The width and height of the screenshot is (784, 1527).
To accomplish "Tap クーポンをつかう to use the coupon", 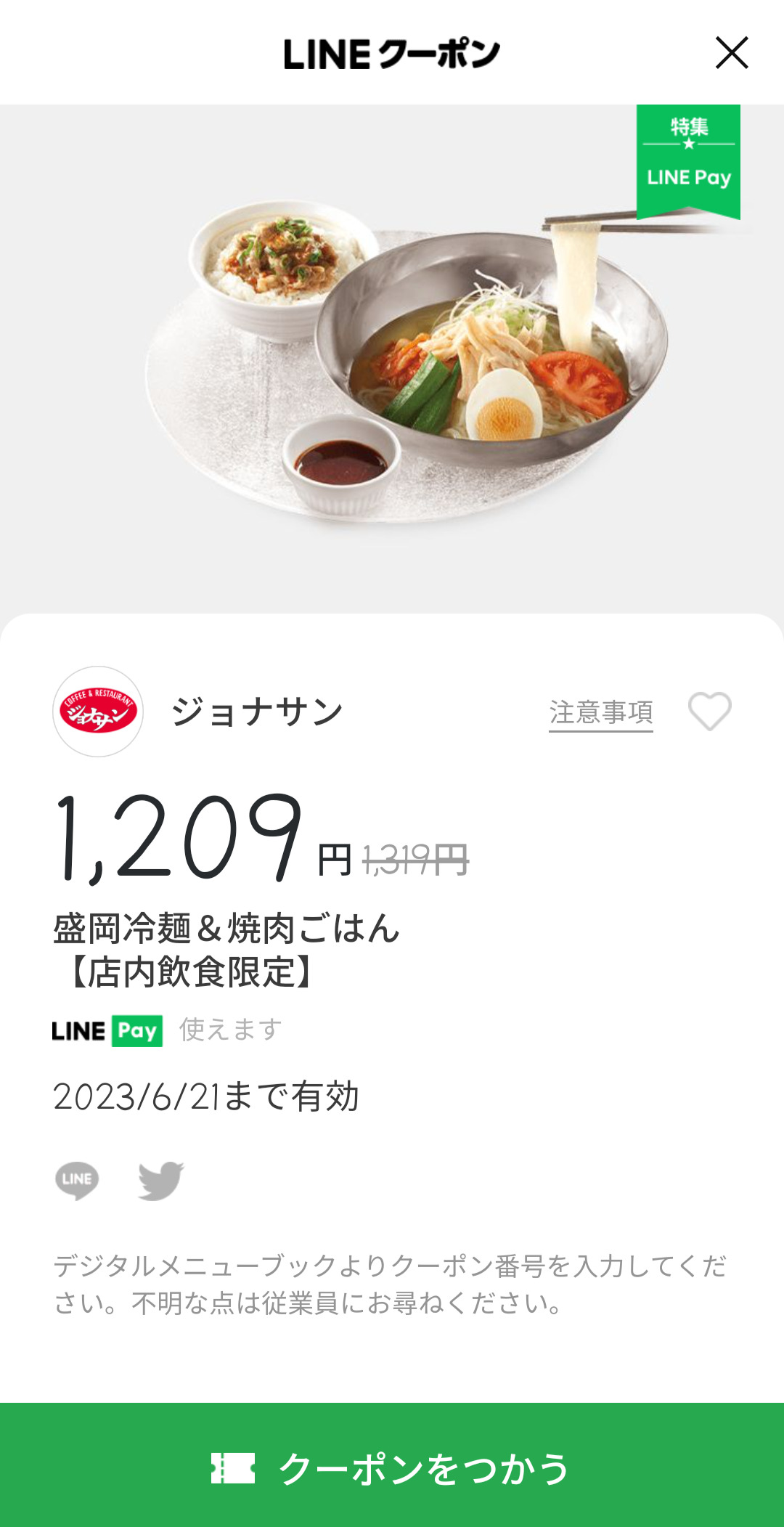I will (x=392, y=1467).
